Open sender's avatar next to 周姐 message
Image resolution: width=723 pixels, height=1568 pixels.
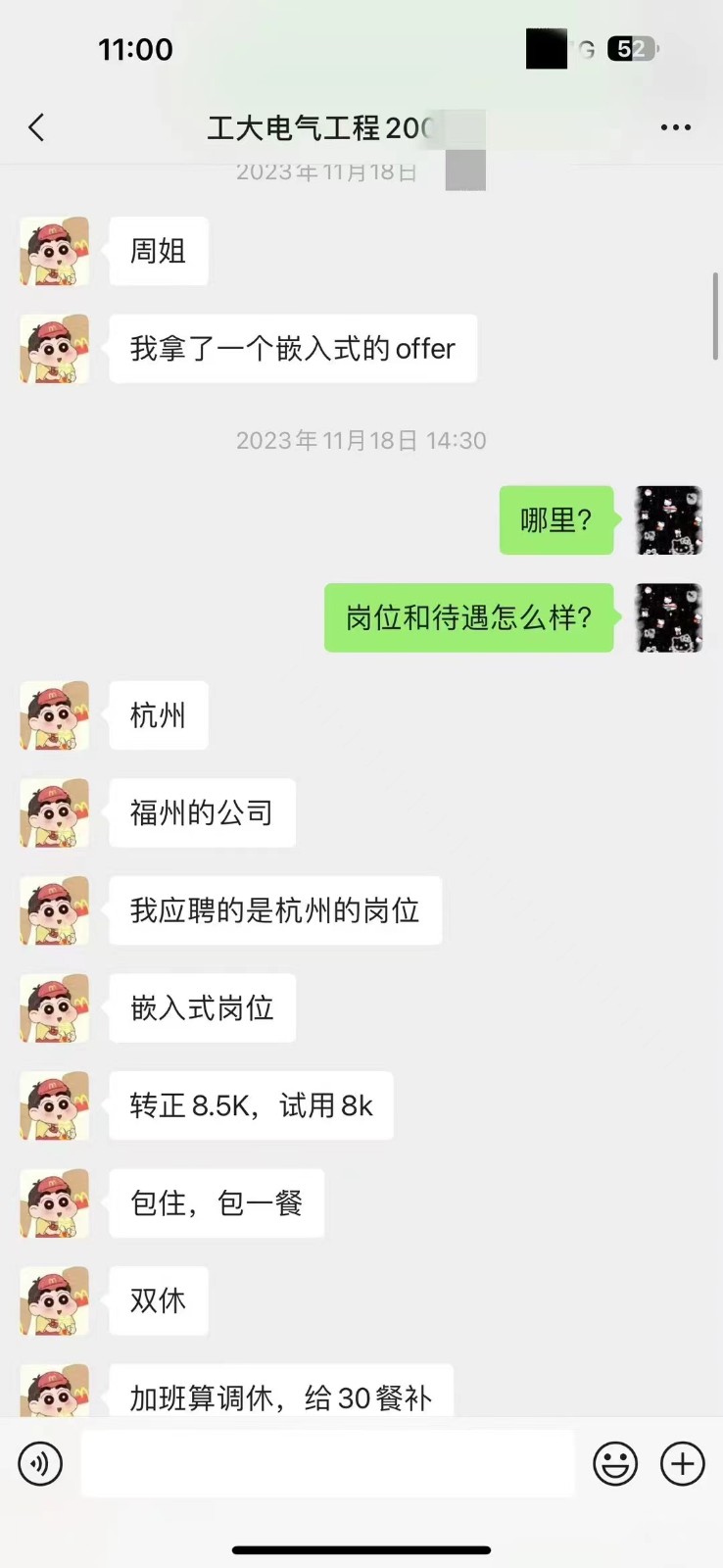tap(55, 252)
